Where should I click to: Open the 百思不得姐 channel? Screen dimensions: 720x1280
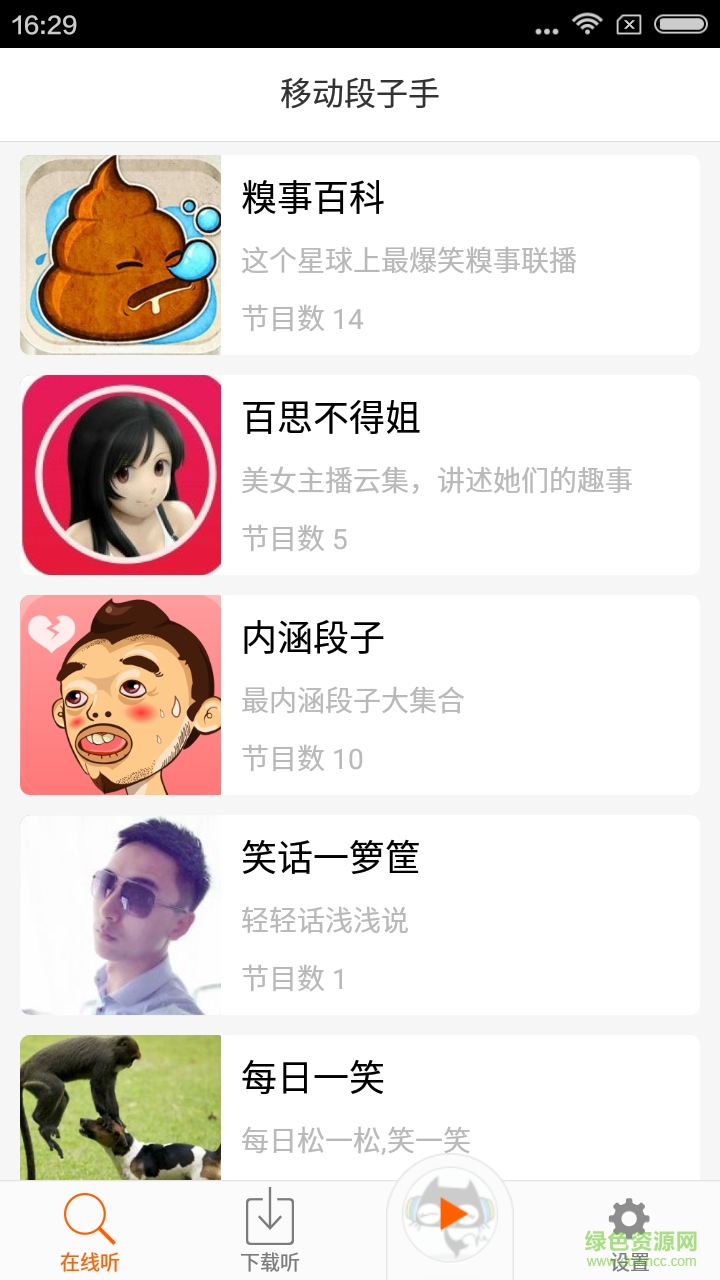(x=360, y=475)
